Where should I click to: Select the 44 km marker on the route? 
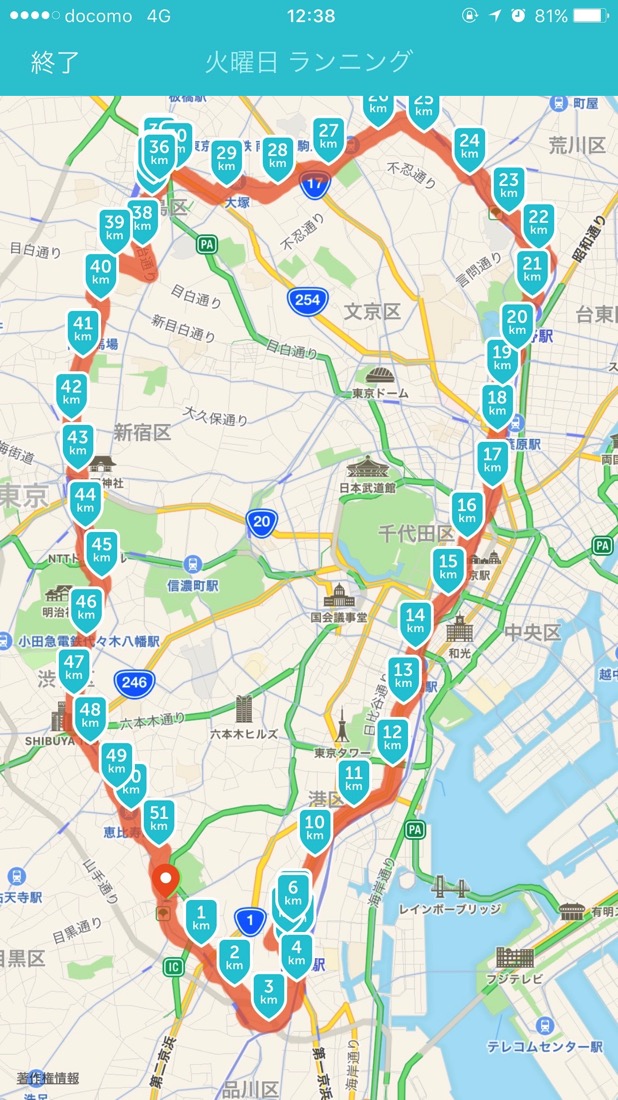point(85,501)
